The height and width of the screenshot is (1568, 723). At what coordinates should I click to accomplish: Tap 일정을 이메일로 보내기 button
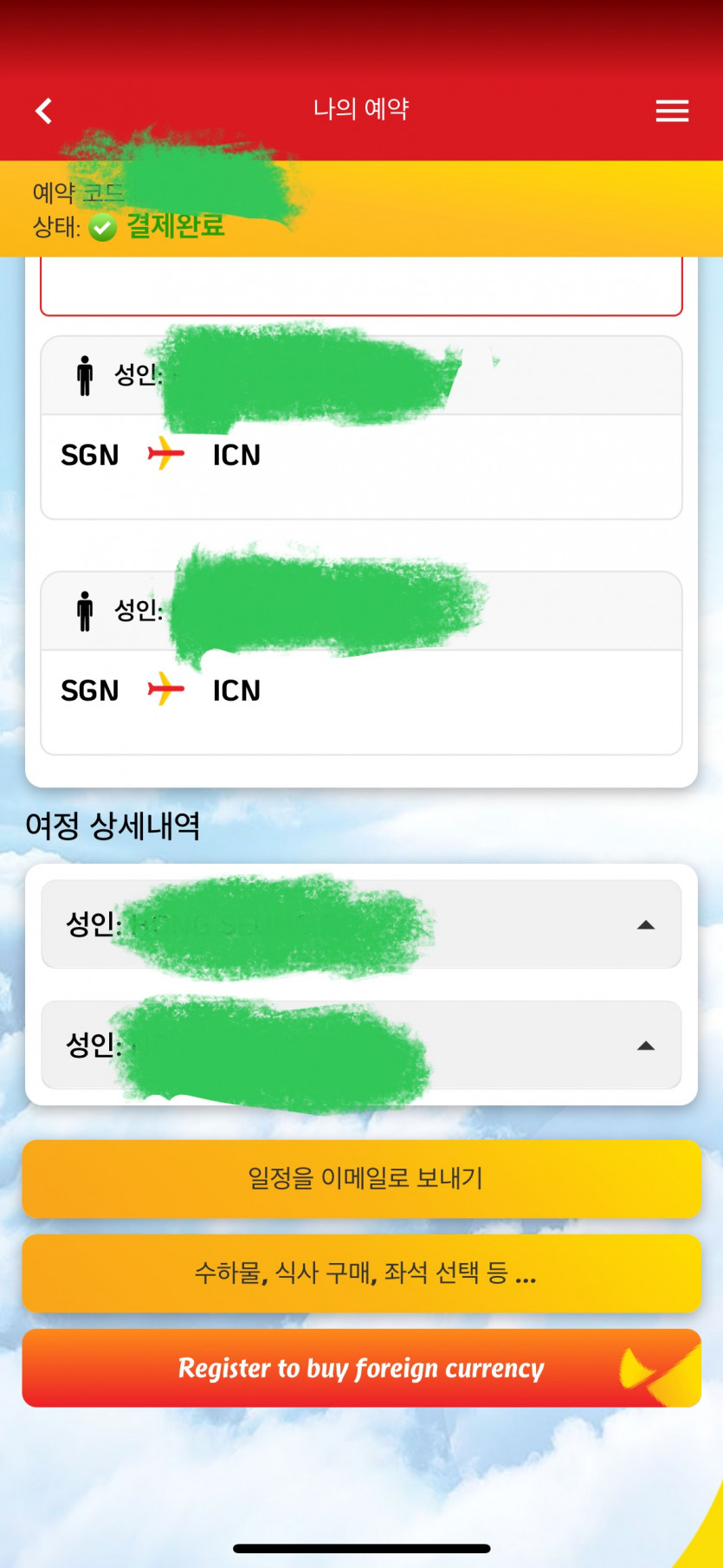(x=361, y=1178)
